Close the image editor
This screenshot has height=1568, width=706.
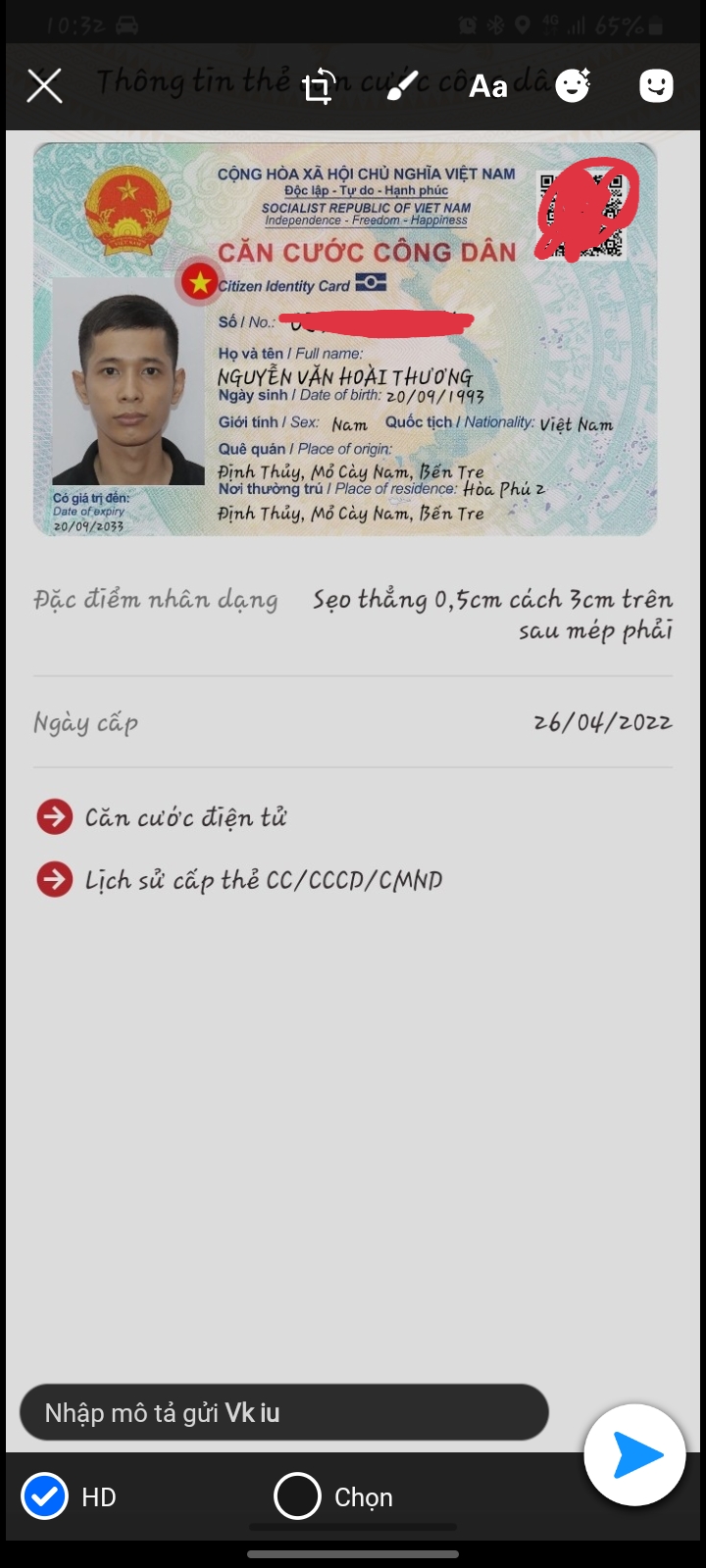click(x=44, y=86)
